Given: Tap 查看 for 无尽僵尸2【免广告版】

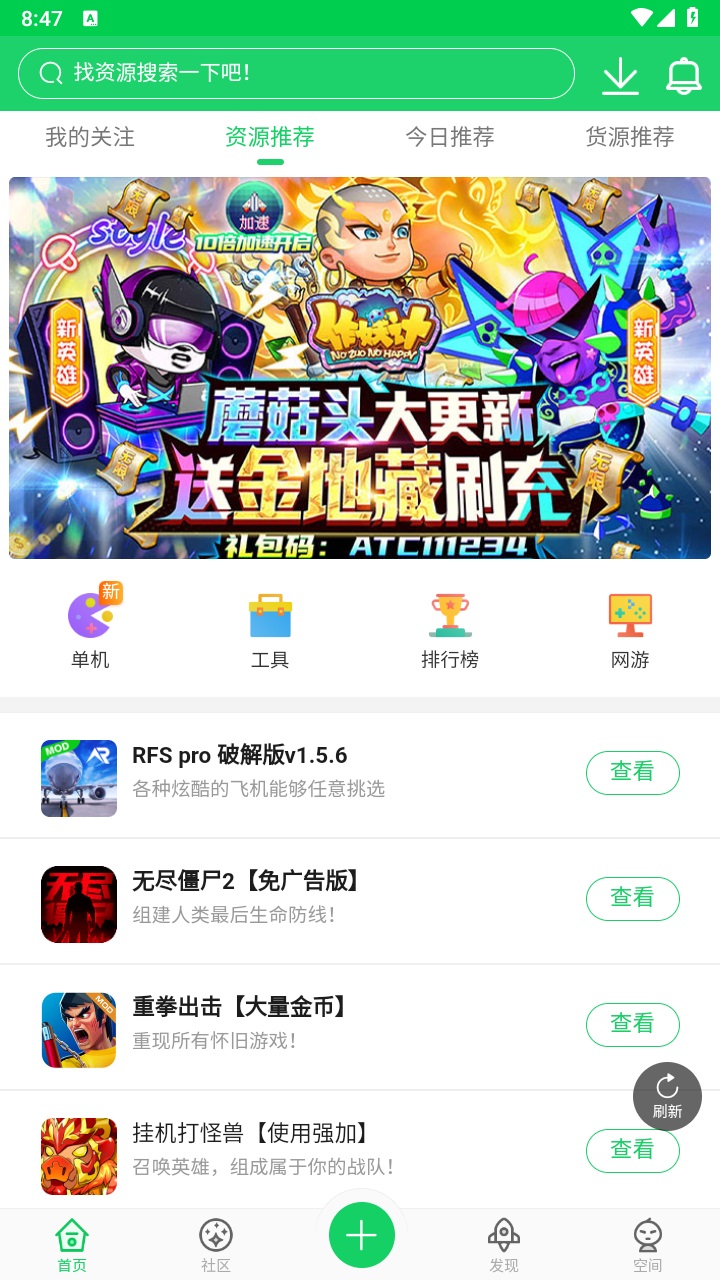Looking at the screenshot, I should (632, 898).
